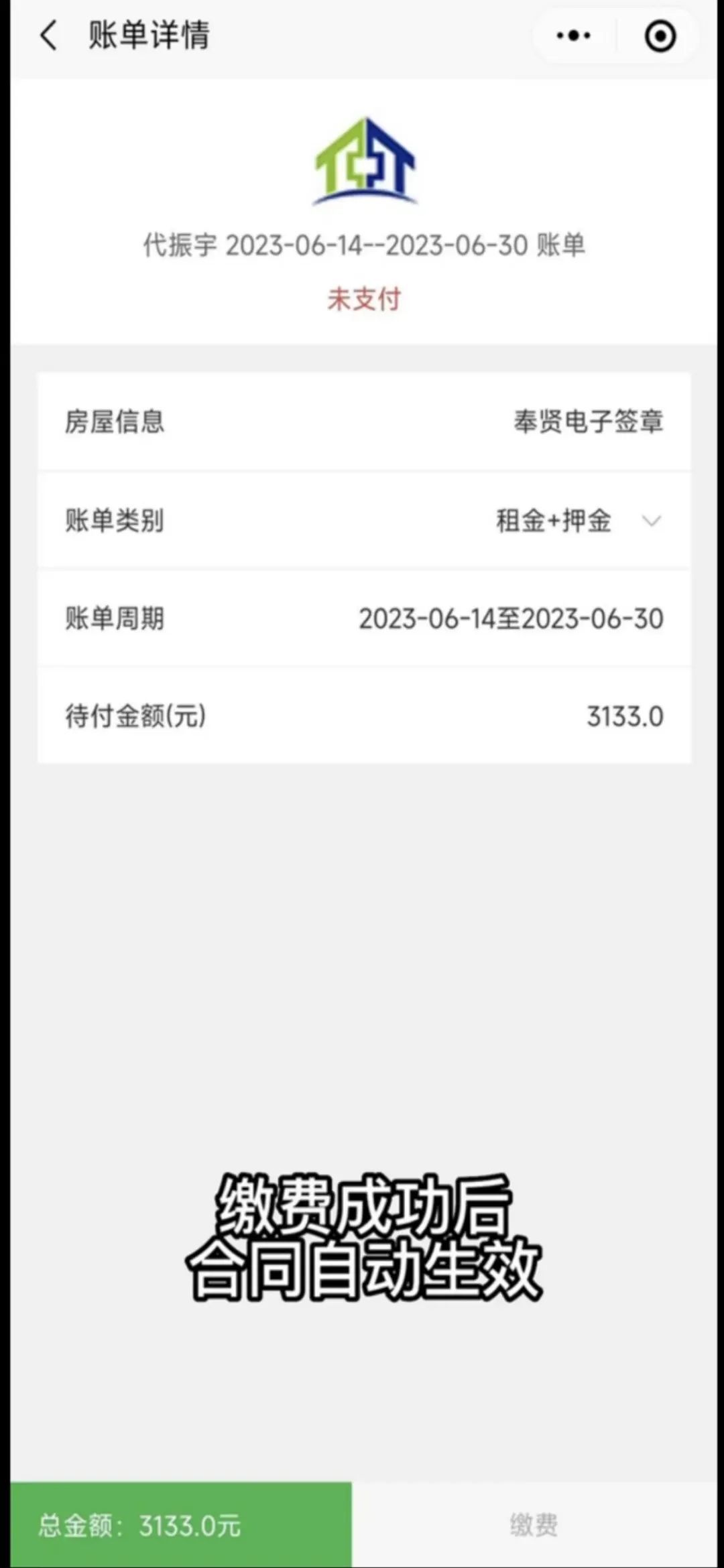The width and height of the screenshot is (724, 1568).
Task: Tap the 缴费 button to pay
Action: click(x=534, y=1524)
